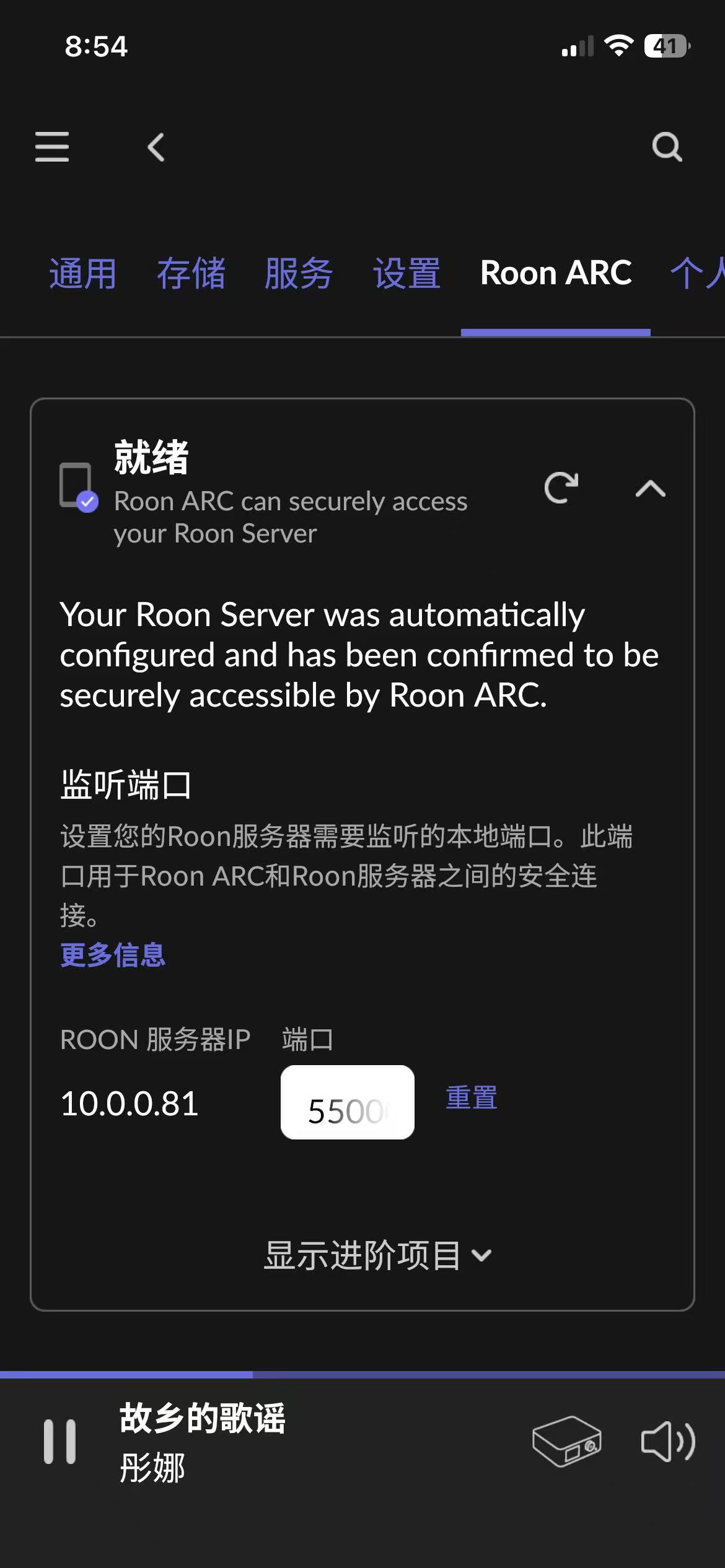Open the 服务 tab
Image resolution: width=725 pixels, height=1568 pixels.
(x=299, y=274)
